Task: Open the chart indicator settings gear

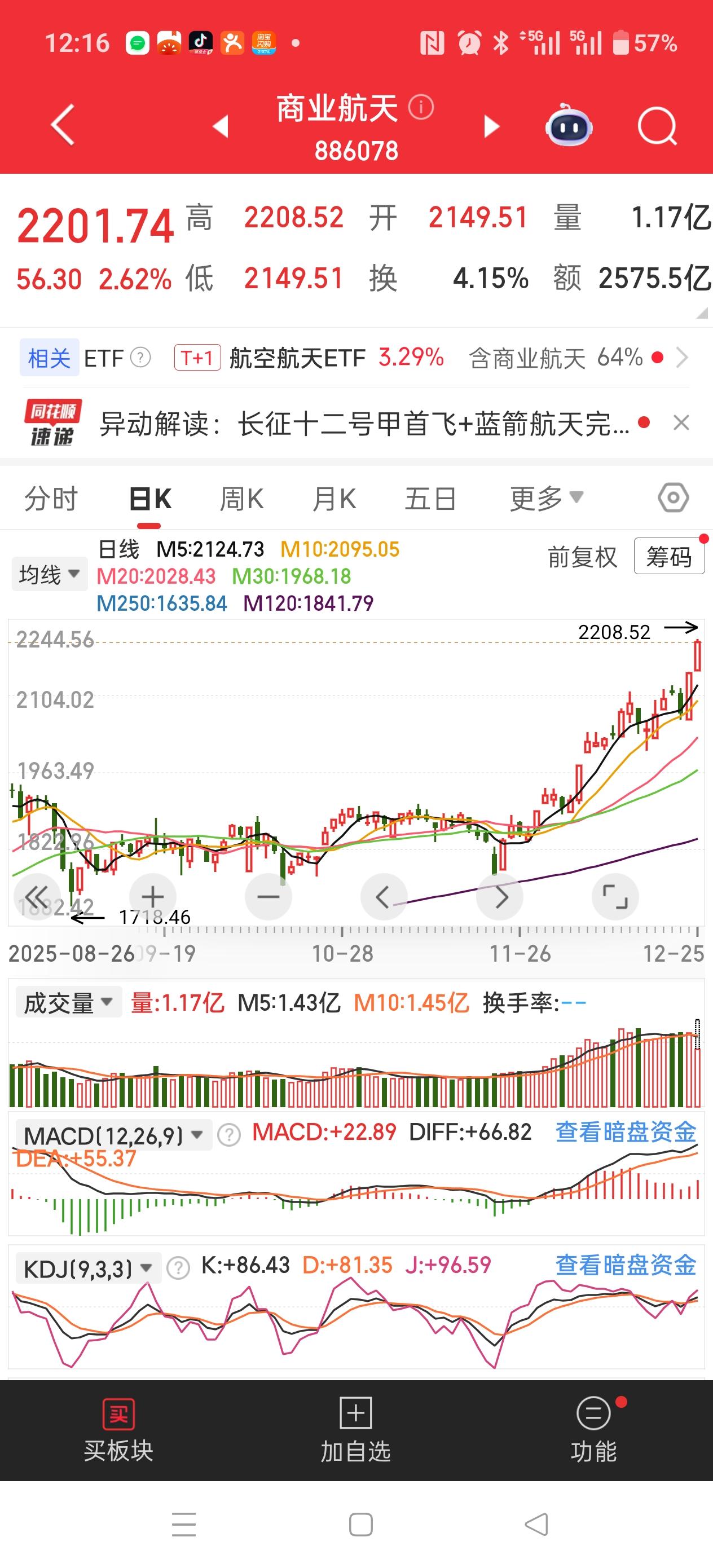Action: point(672,497)
